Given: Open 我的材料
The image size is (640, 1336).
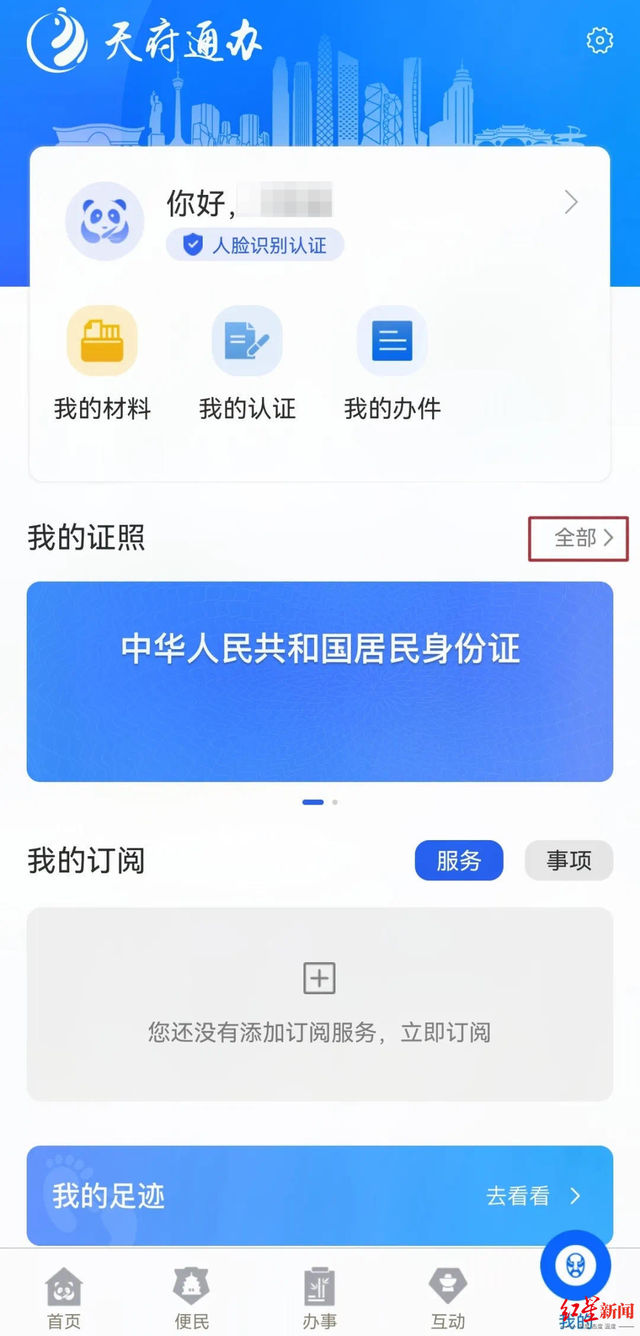Looking at the screenshot, I should point(102,363).
